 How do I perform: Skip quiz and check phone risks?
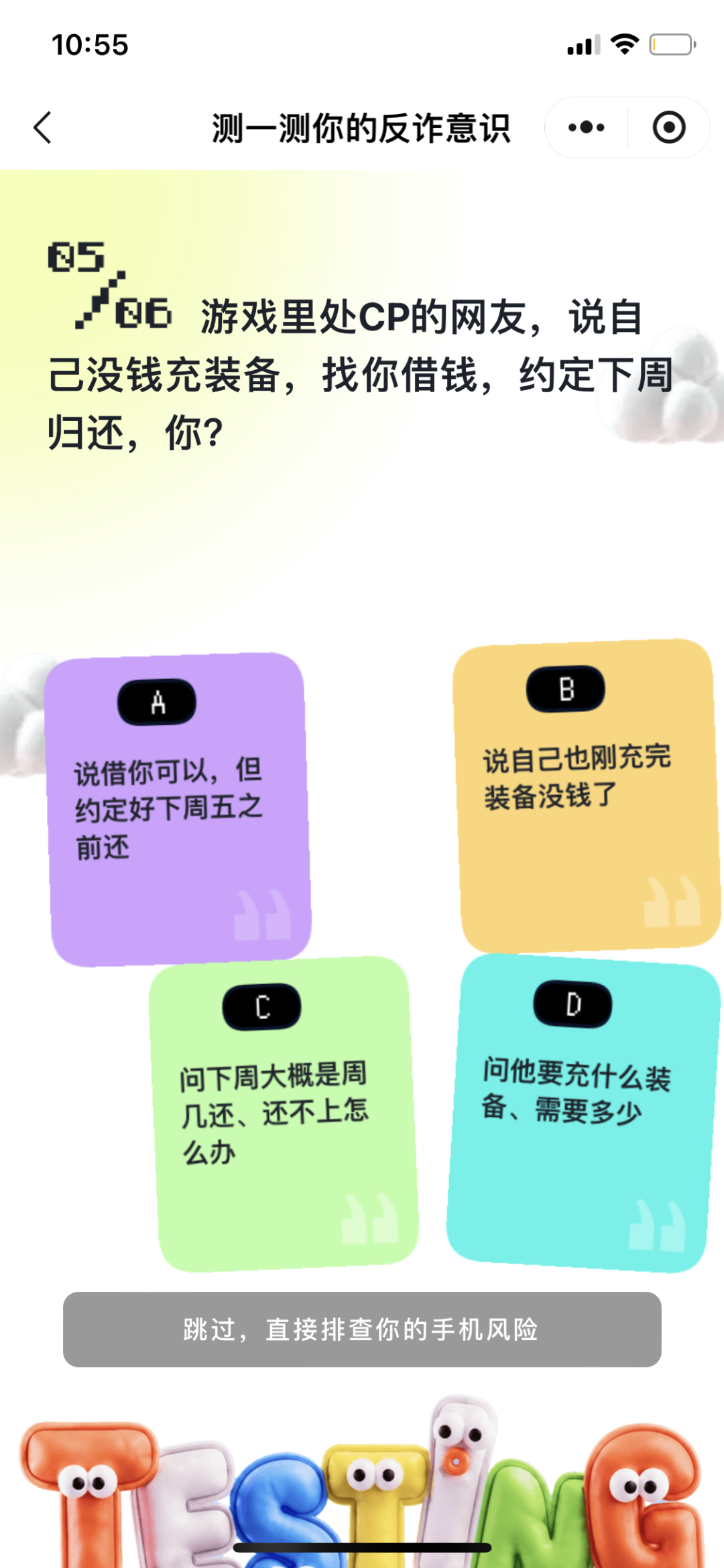[x=362, y=1329]
